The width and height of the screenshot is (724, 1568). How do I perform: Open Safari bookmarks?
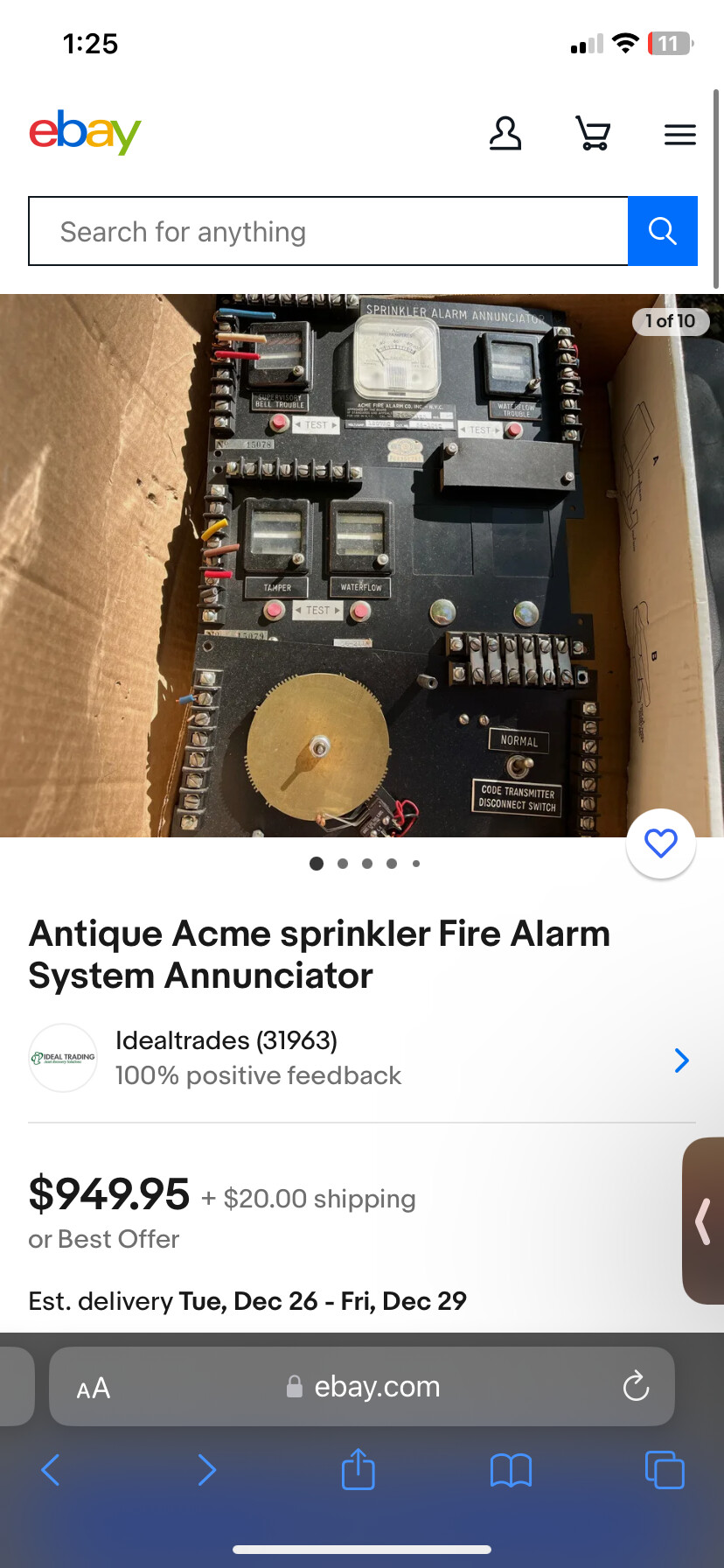click(511, 1470)
